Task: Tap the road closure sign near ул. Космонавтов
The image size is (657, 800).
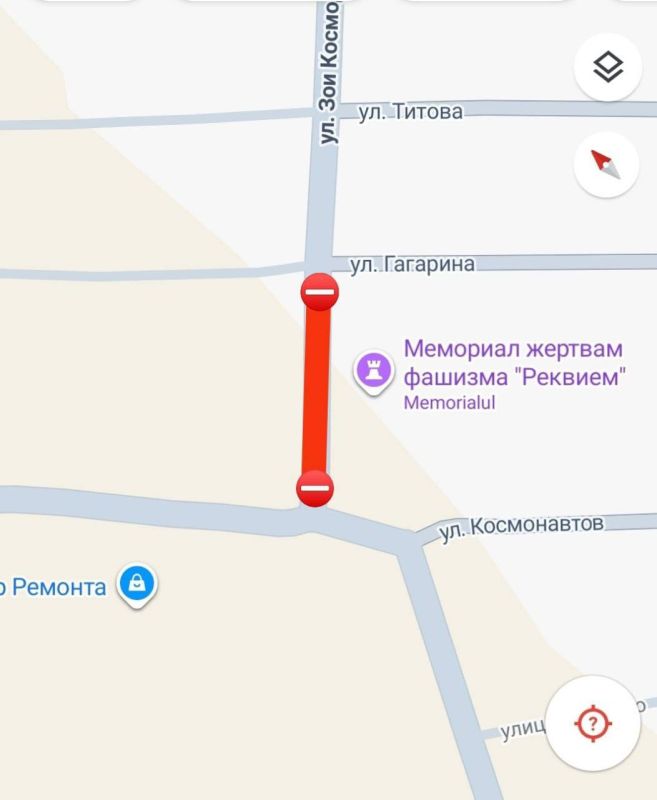Action: click(315, 488)
